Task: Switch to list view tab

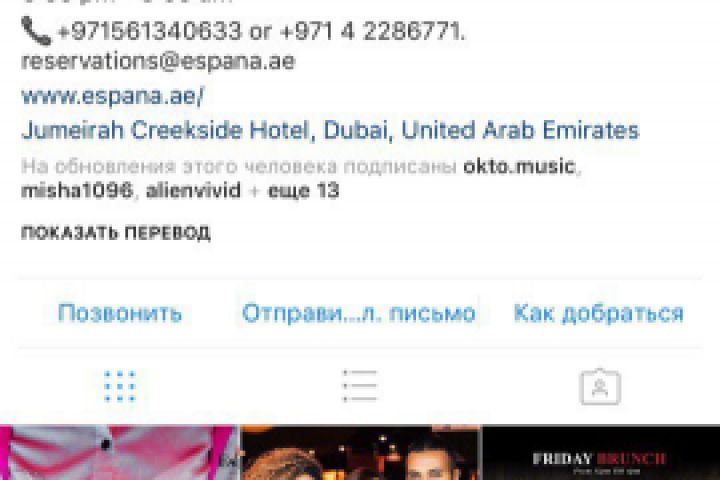Action: (x=359, y=386)
